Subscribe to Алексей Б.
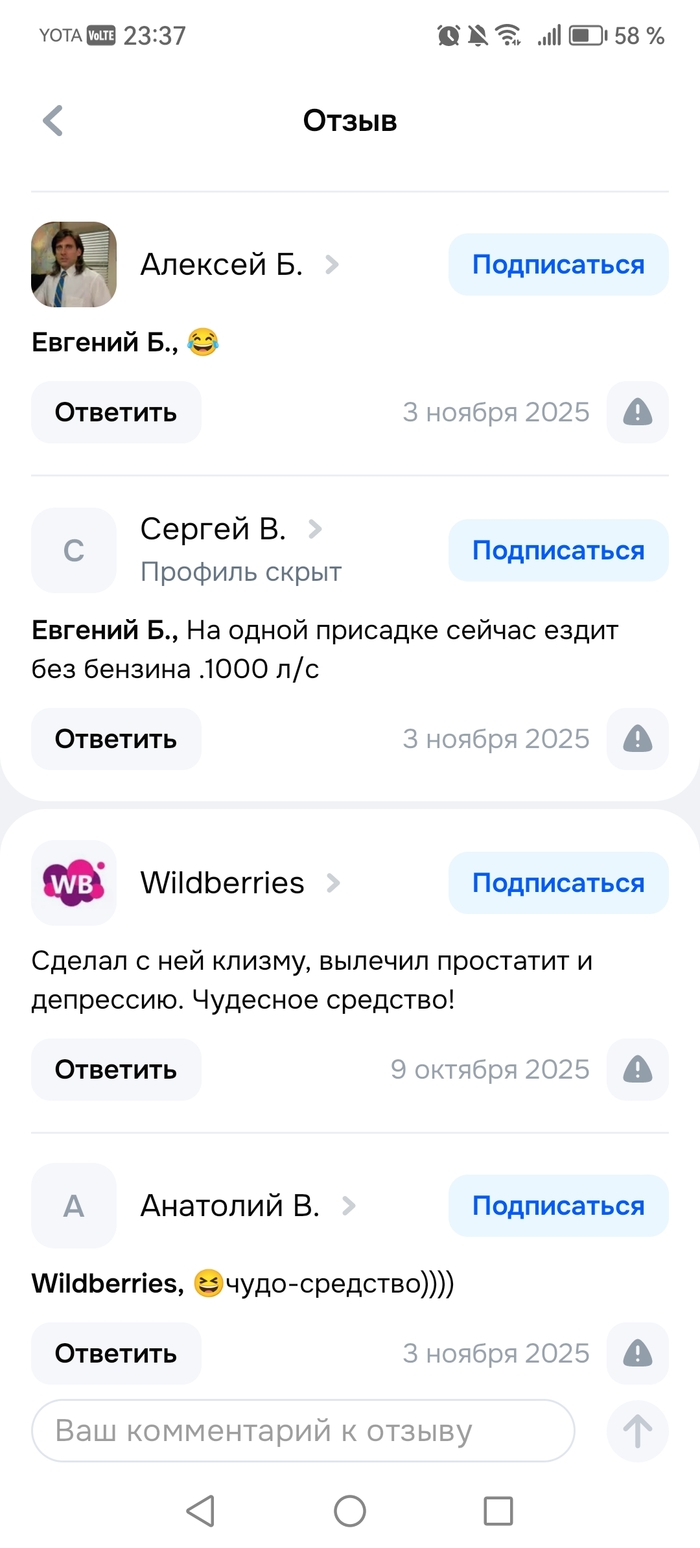Image resolution: width=700 pixels, height=1548 pixels. tap(558, 265)
